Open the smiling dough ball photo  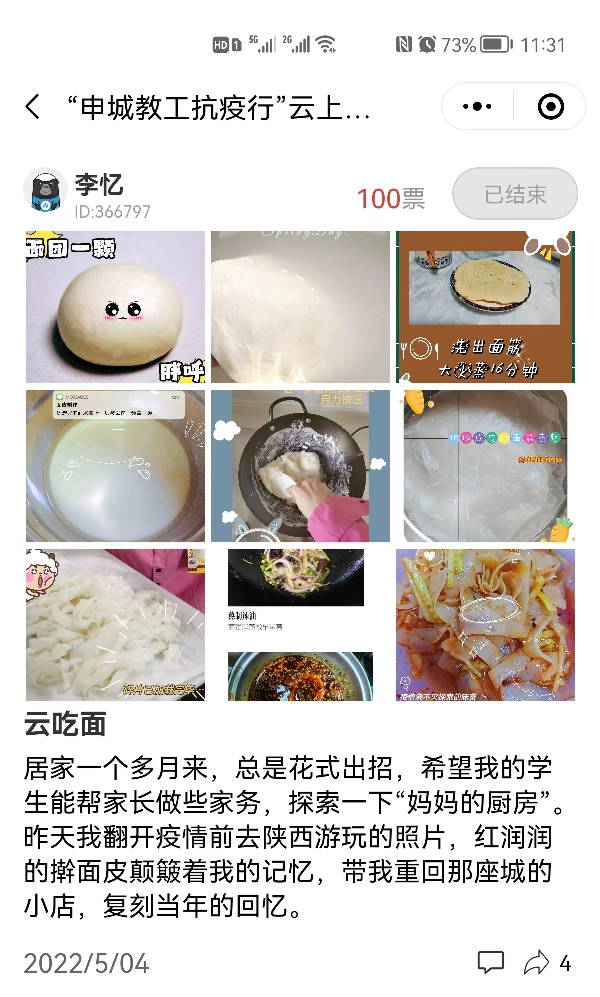(x=115, y=307)
